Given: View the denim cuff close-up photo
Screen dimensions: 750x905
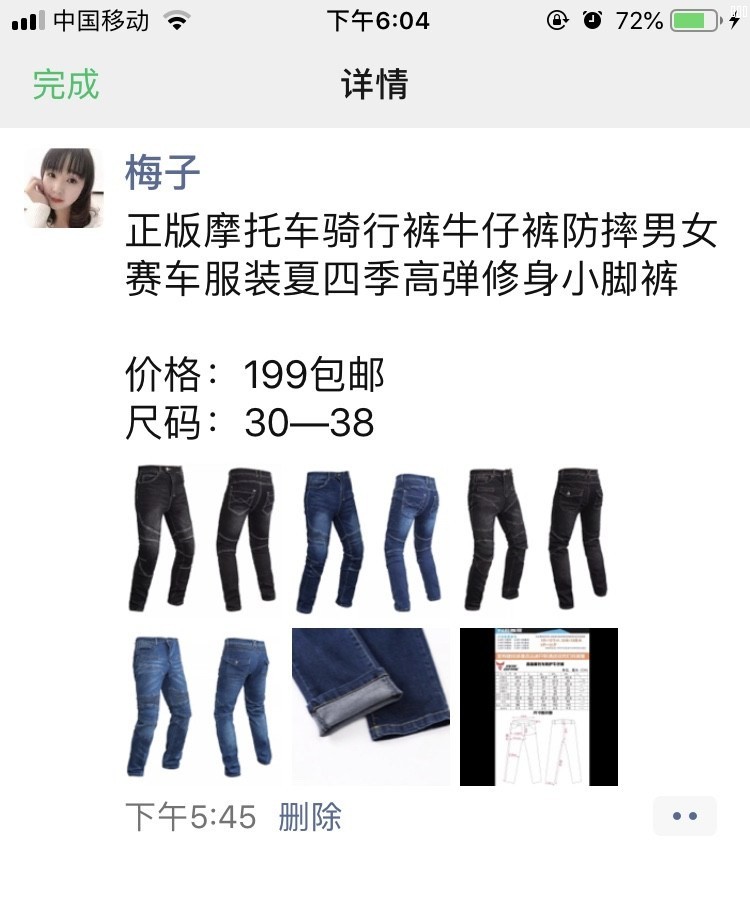Looking at the screenshot, I should click(x=370, y=707).
